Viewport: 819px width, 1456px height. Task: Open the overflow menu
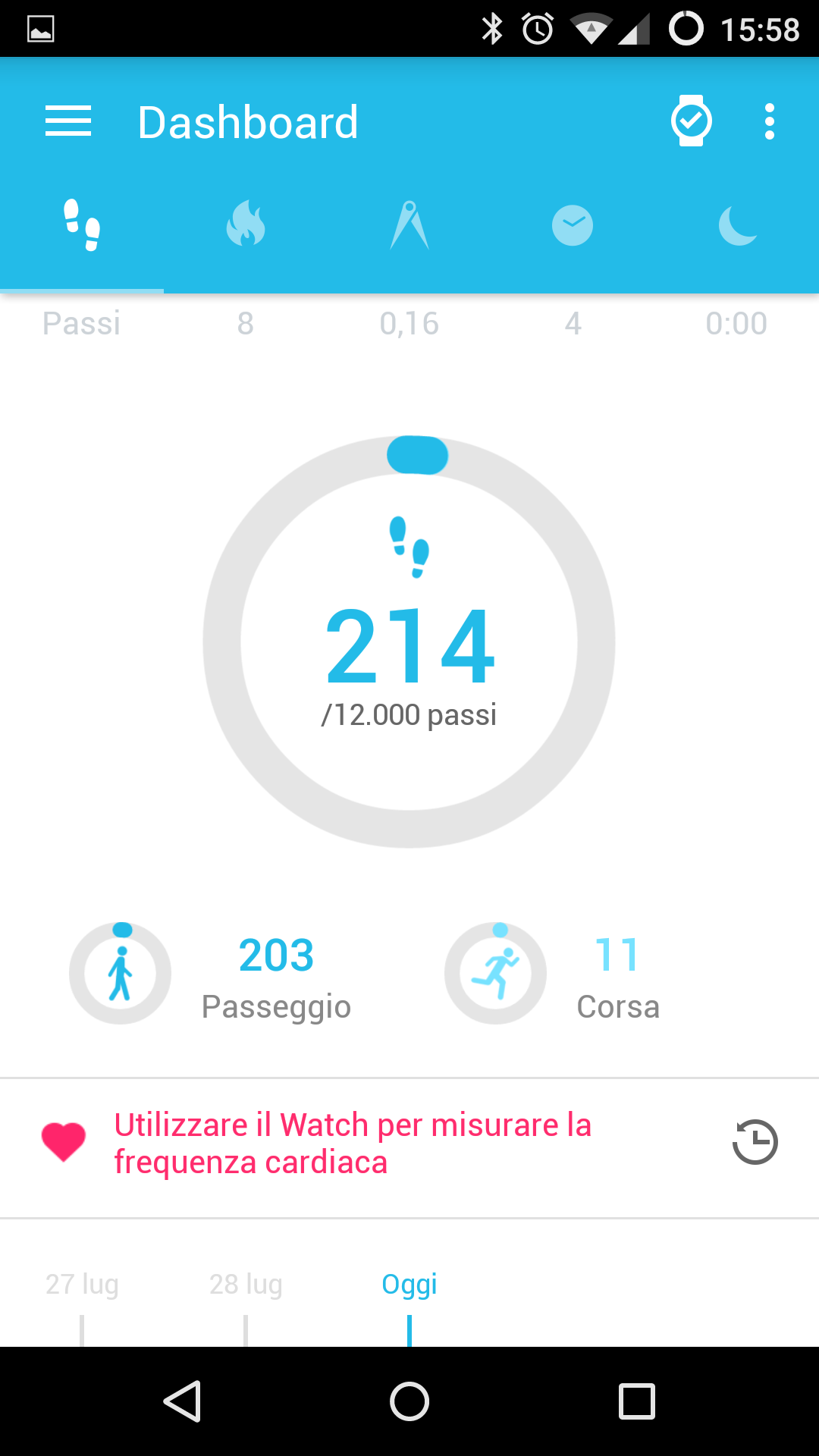pos(770,121)
